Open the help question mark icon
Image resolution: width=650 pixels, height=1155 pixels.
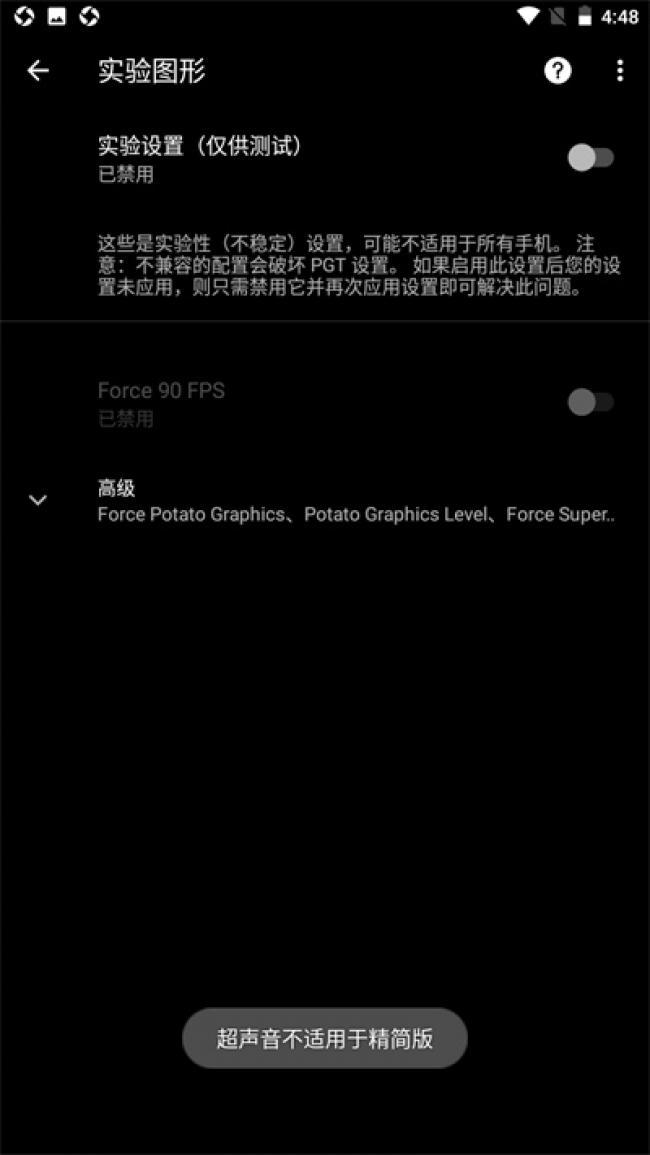coord(558,71)
